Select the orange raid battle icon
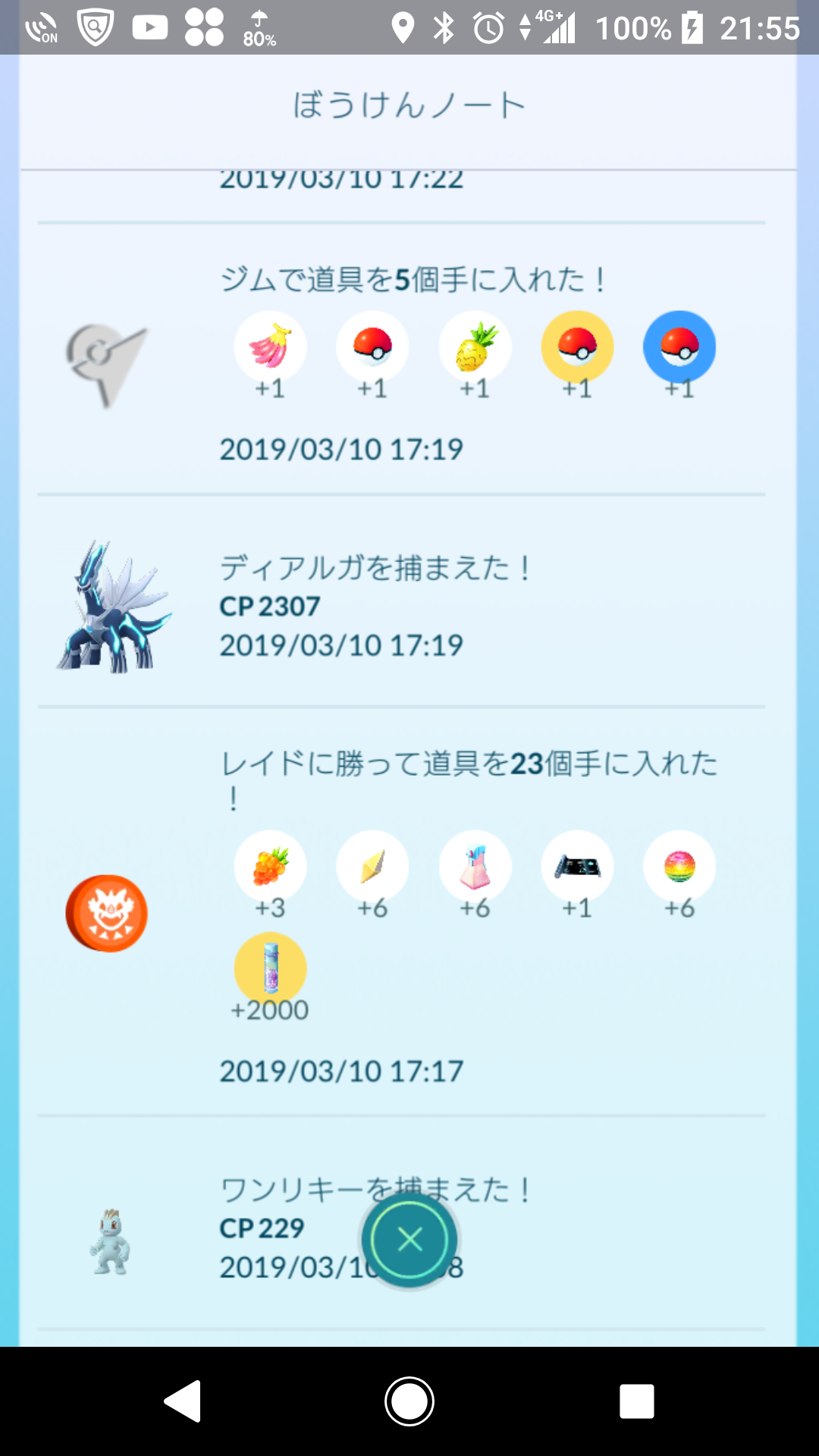 pyautogui.click(x=106, y=912)
